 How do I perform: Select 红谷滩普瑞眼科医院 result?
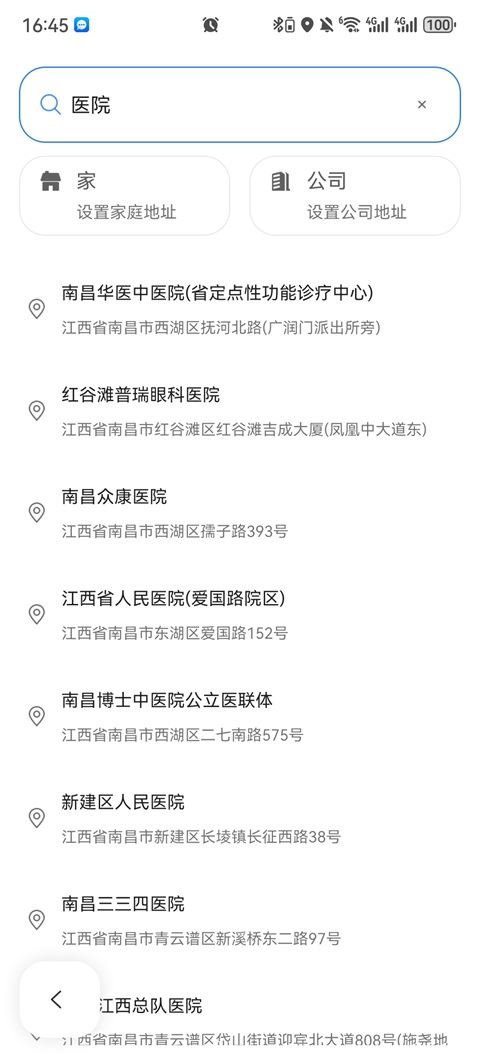pos(240,412)
